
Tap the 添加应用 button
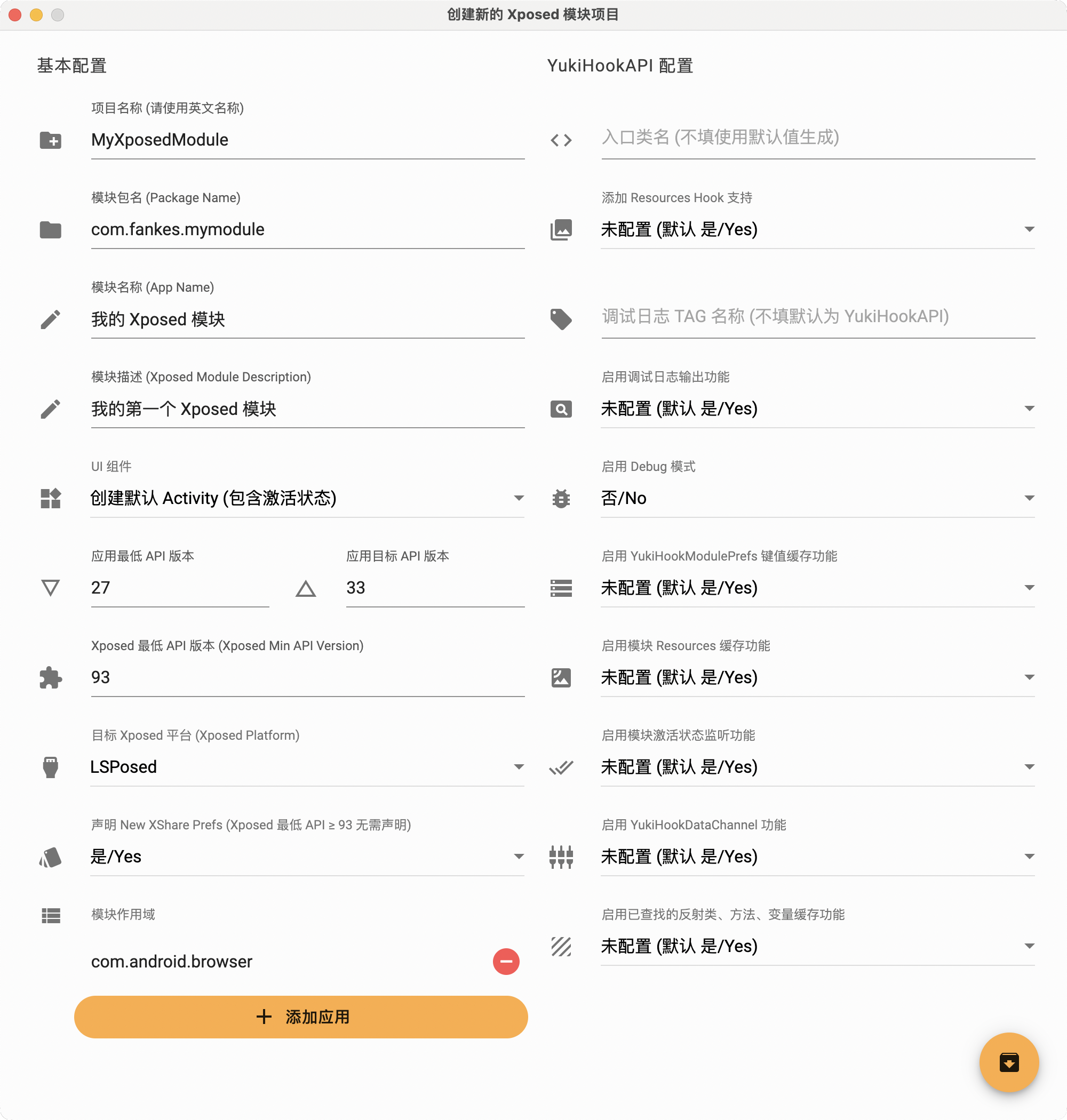[x=301, y=1017]
